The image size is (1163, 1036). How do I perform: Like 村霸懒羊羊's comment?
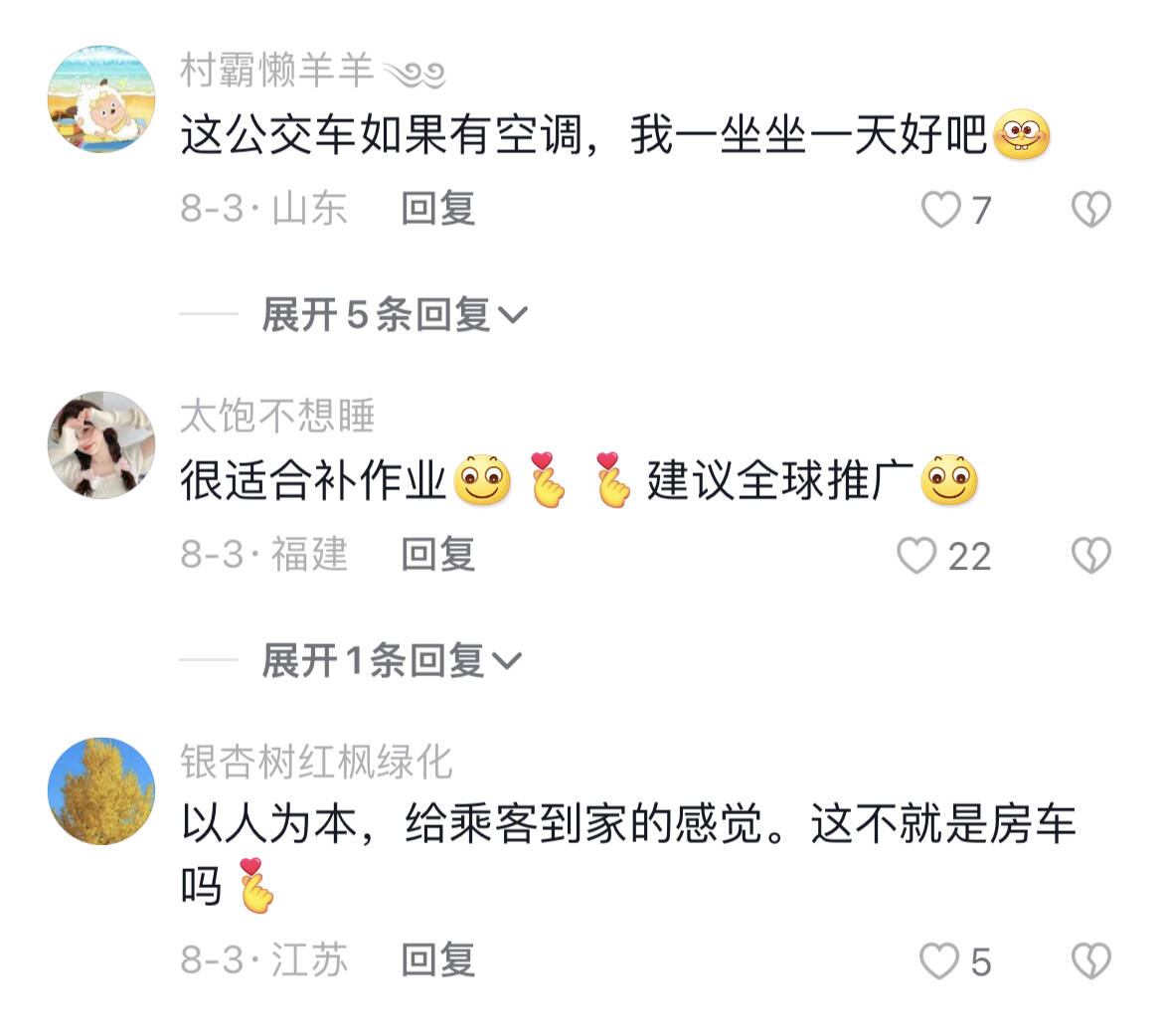(940, 210)
